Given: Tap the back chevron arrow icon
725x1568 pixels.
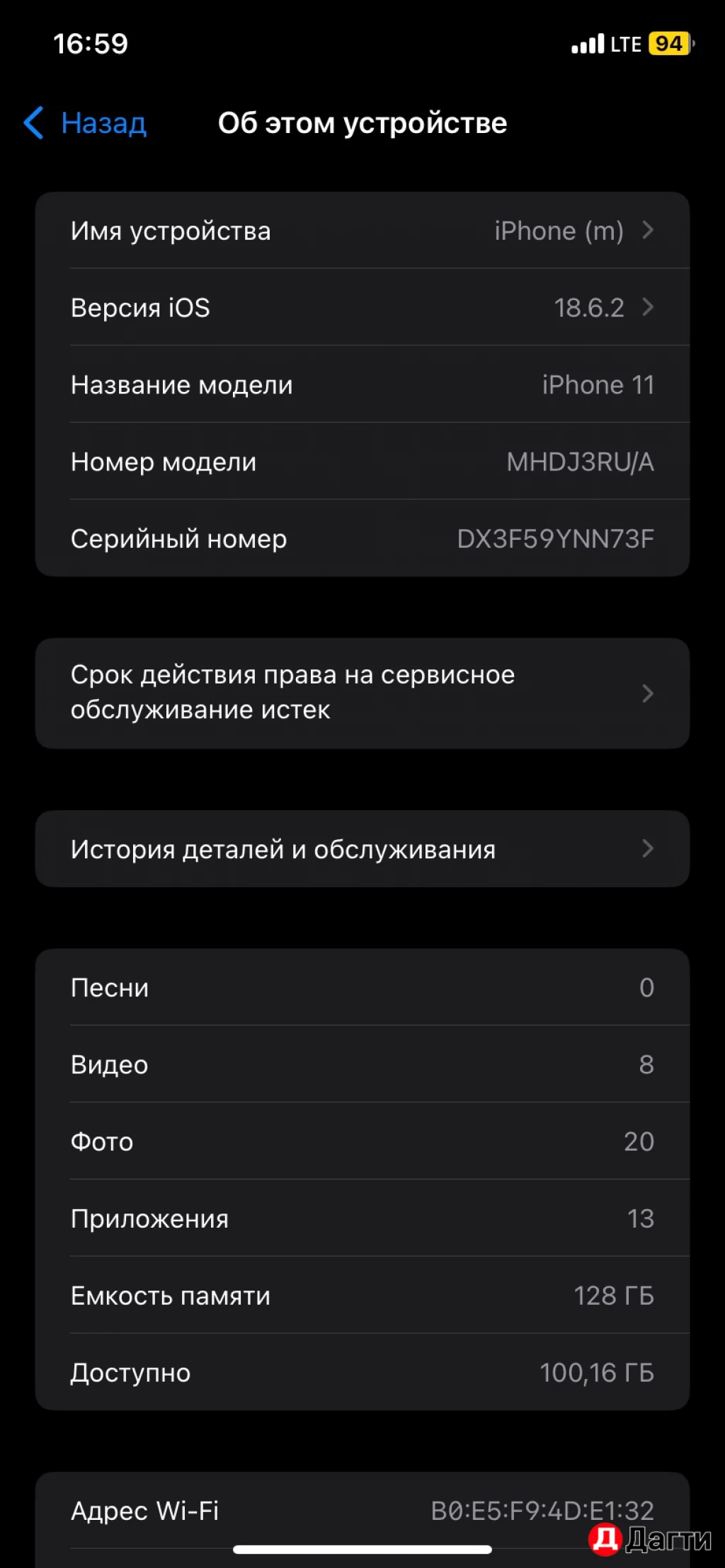Looking at the screenshot, I should [34, 122].
